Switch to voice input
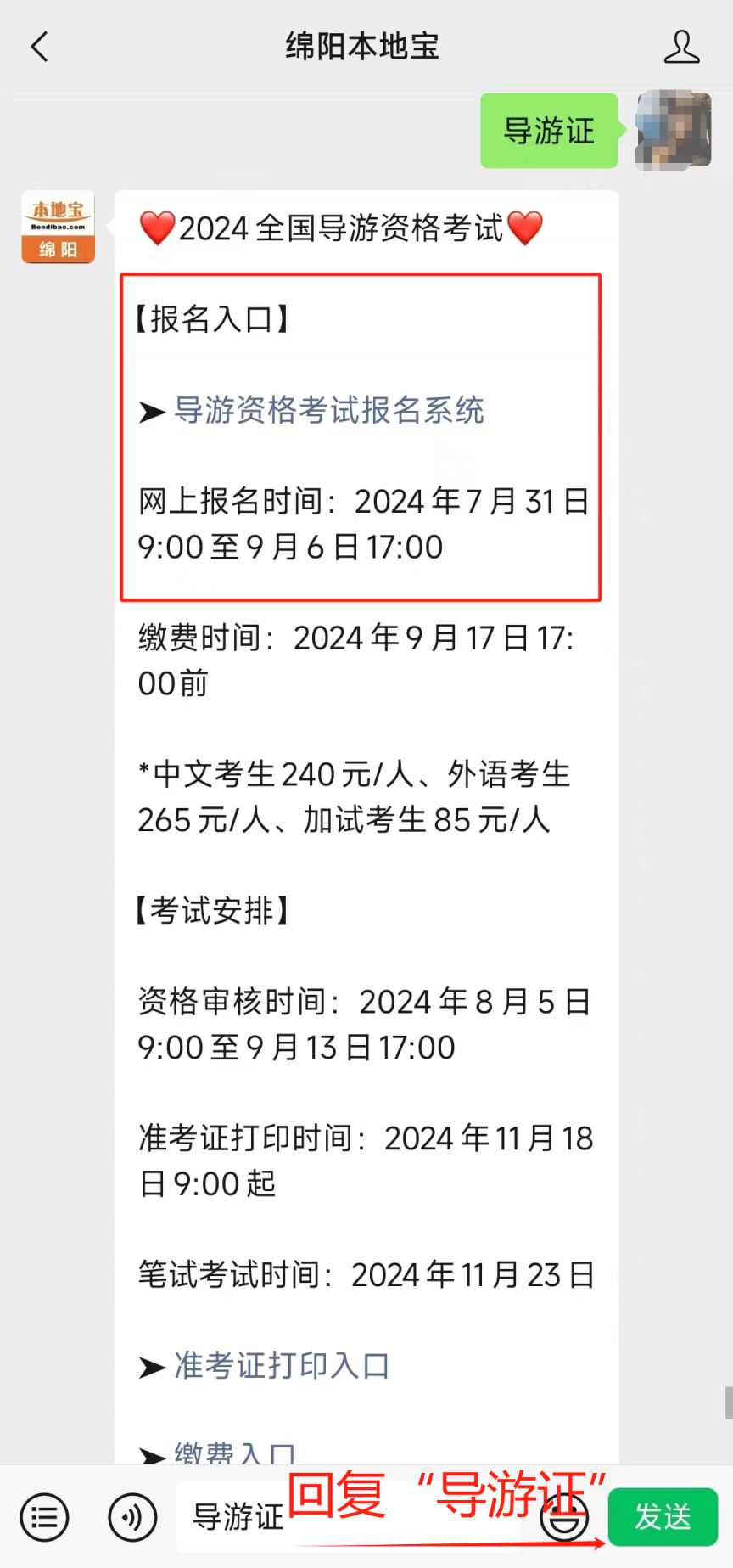Viewport: 733px width, 1568px height. point(132,1516)
